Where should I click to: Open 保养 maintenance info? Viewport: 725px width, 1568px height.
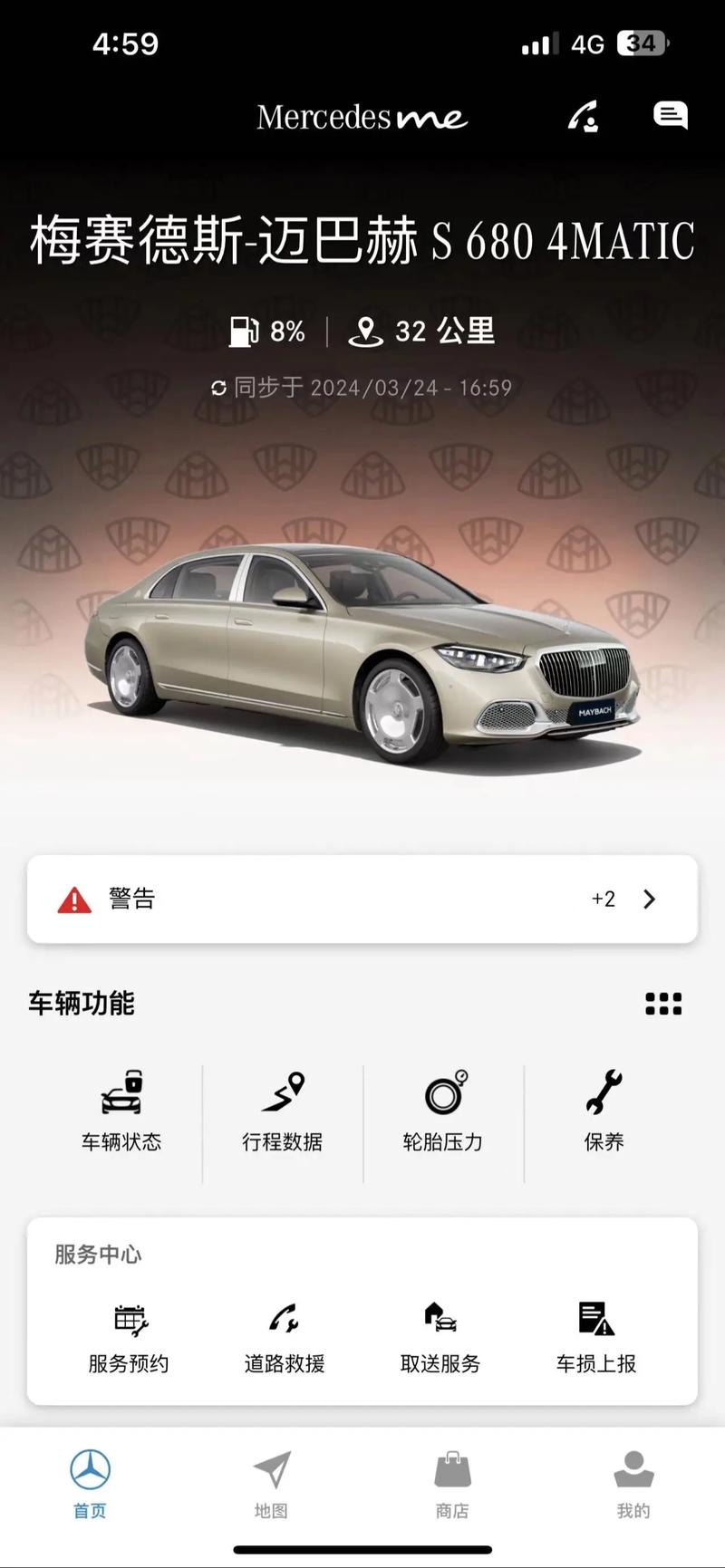pos(604,1110)
